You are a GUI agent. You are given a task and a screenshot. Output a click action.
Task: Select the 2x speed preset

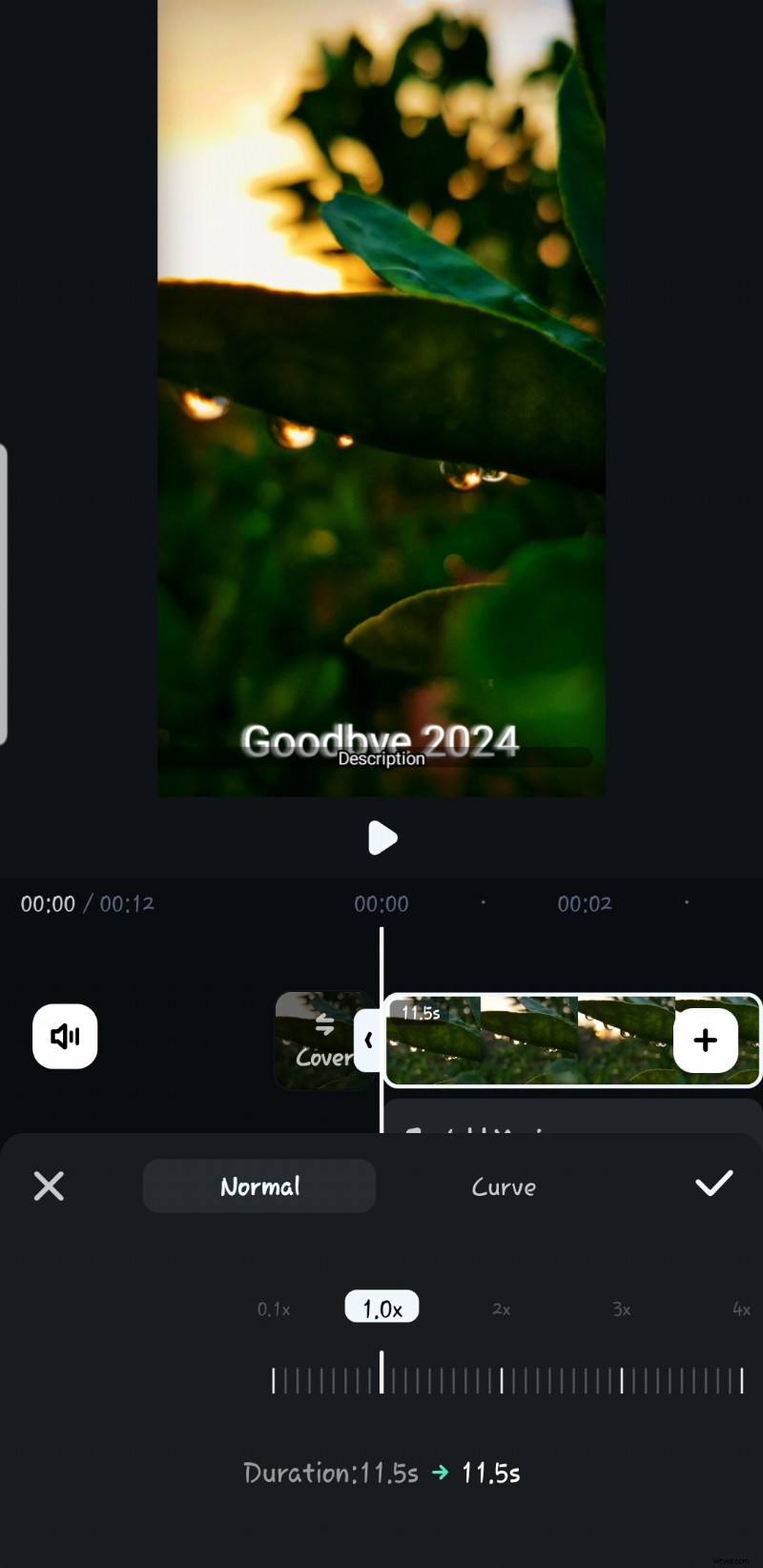tap(501, 1310)
